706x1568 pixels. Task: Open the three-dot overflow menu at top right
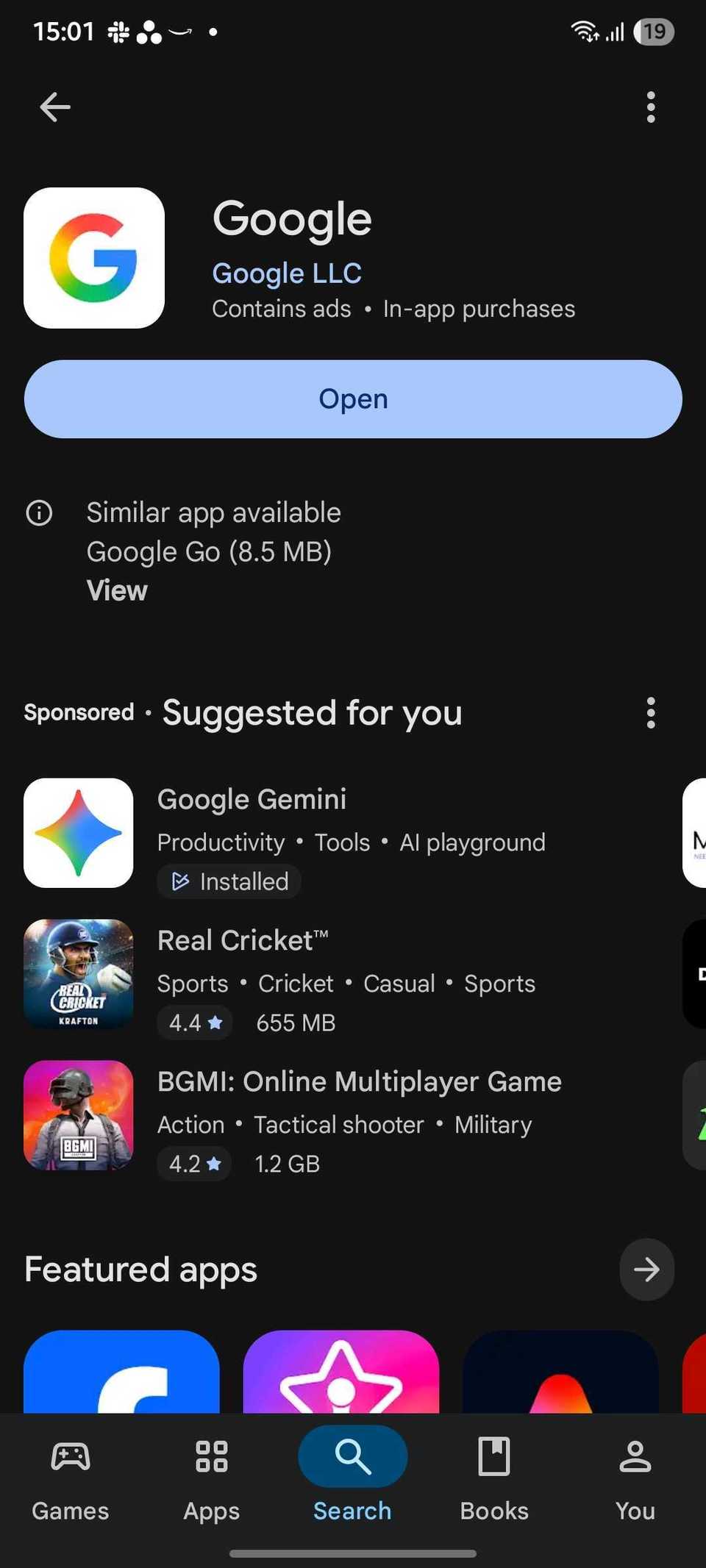pos(650,107)
